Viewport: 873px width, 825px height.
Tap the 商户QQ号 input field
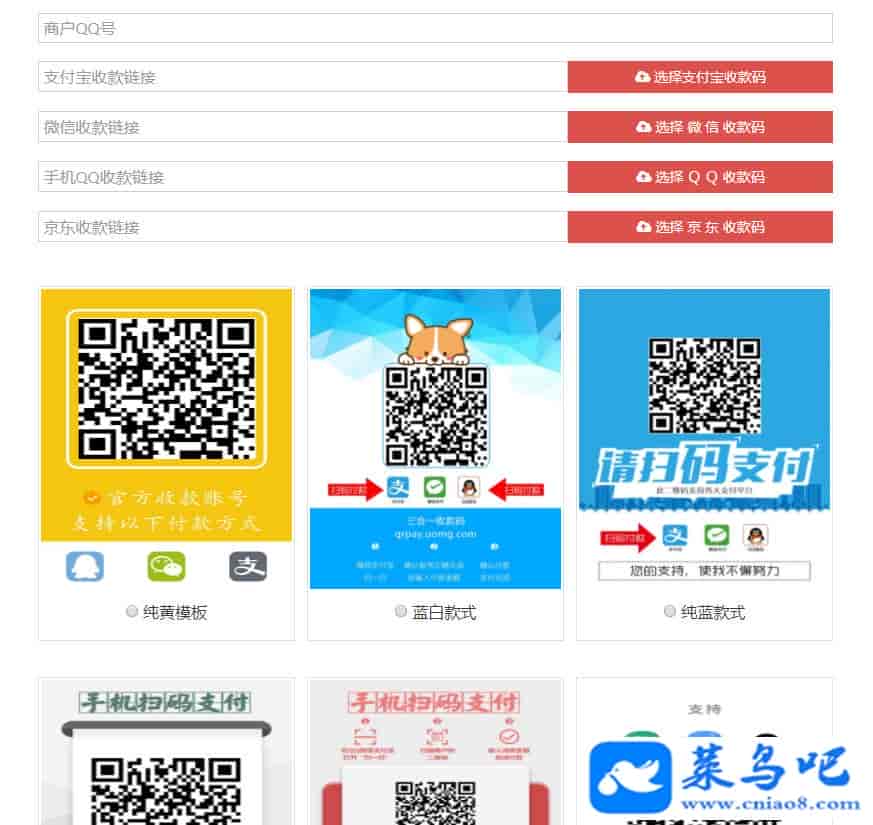coord(435,28)
